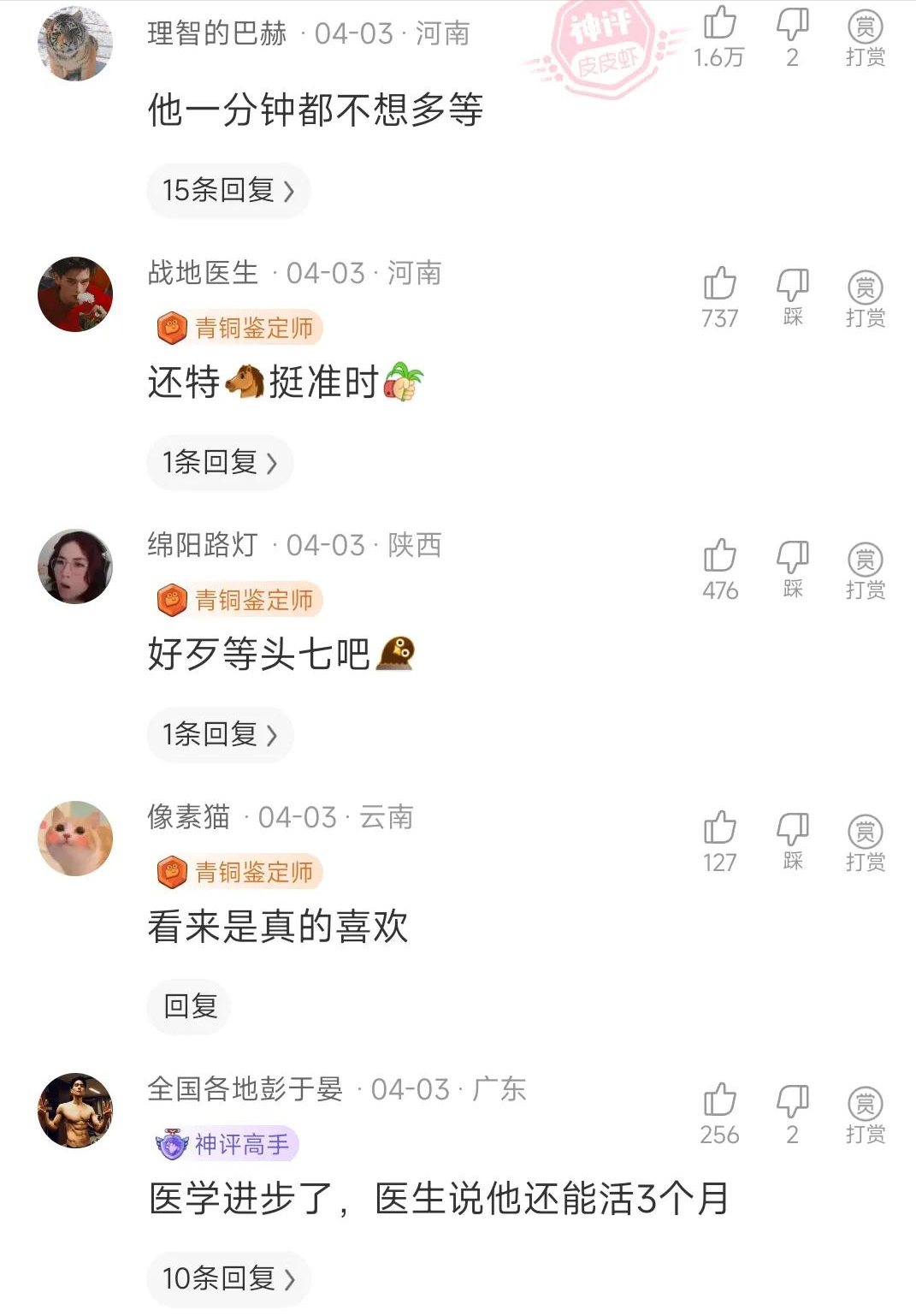Tap 打赏 on 战地医生's comment
Screen dimensions: 916x1316
[865, 298]
